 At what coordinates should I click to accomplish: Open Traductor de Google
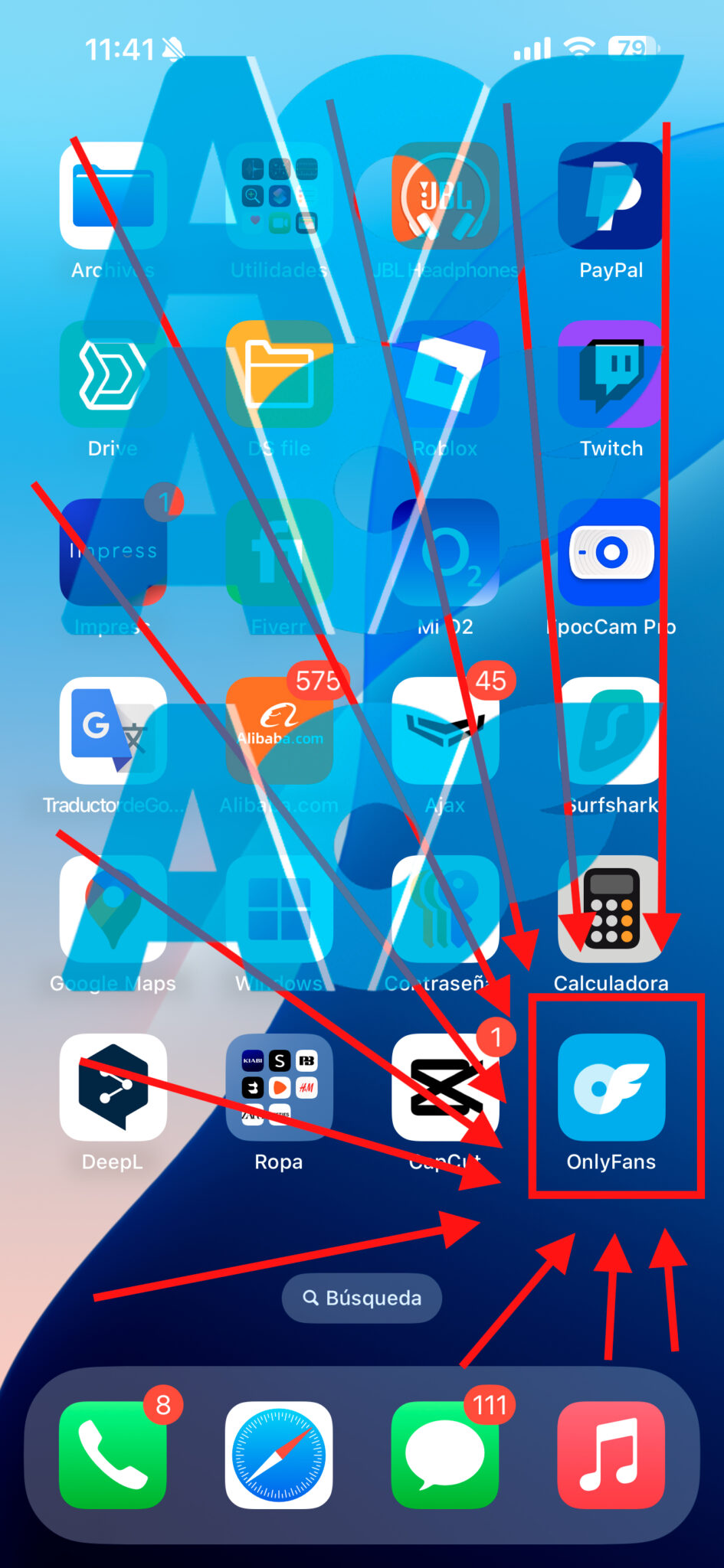[x=112, y=731]
